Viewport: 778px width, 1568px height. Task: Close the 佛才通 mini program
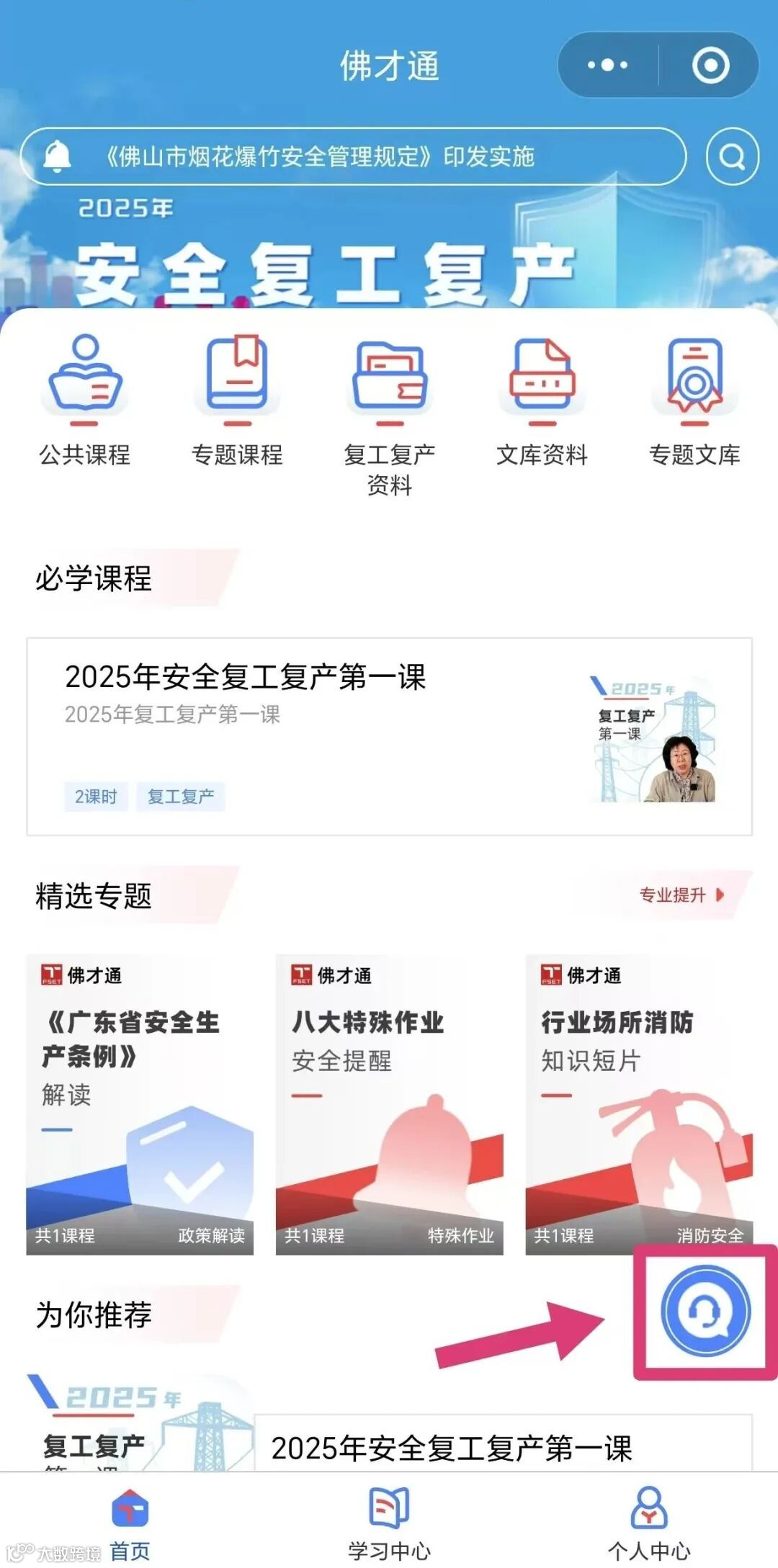(x=710, y=66)
